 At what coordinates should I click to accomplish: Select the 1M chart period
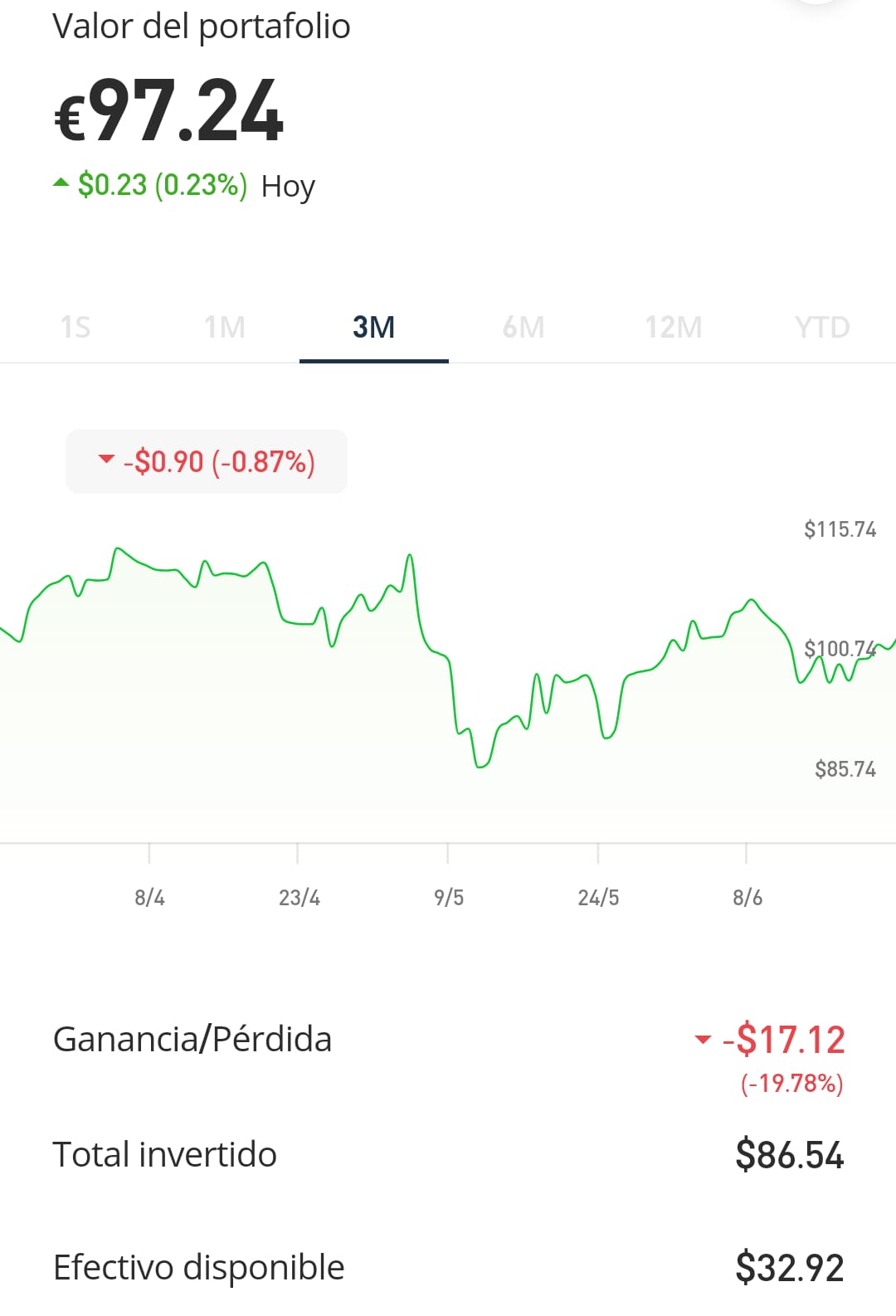[224, 328]
